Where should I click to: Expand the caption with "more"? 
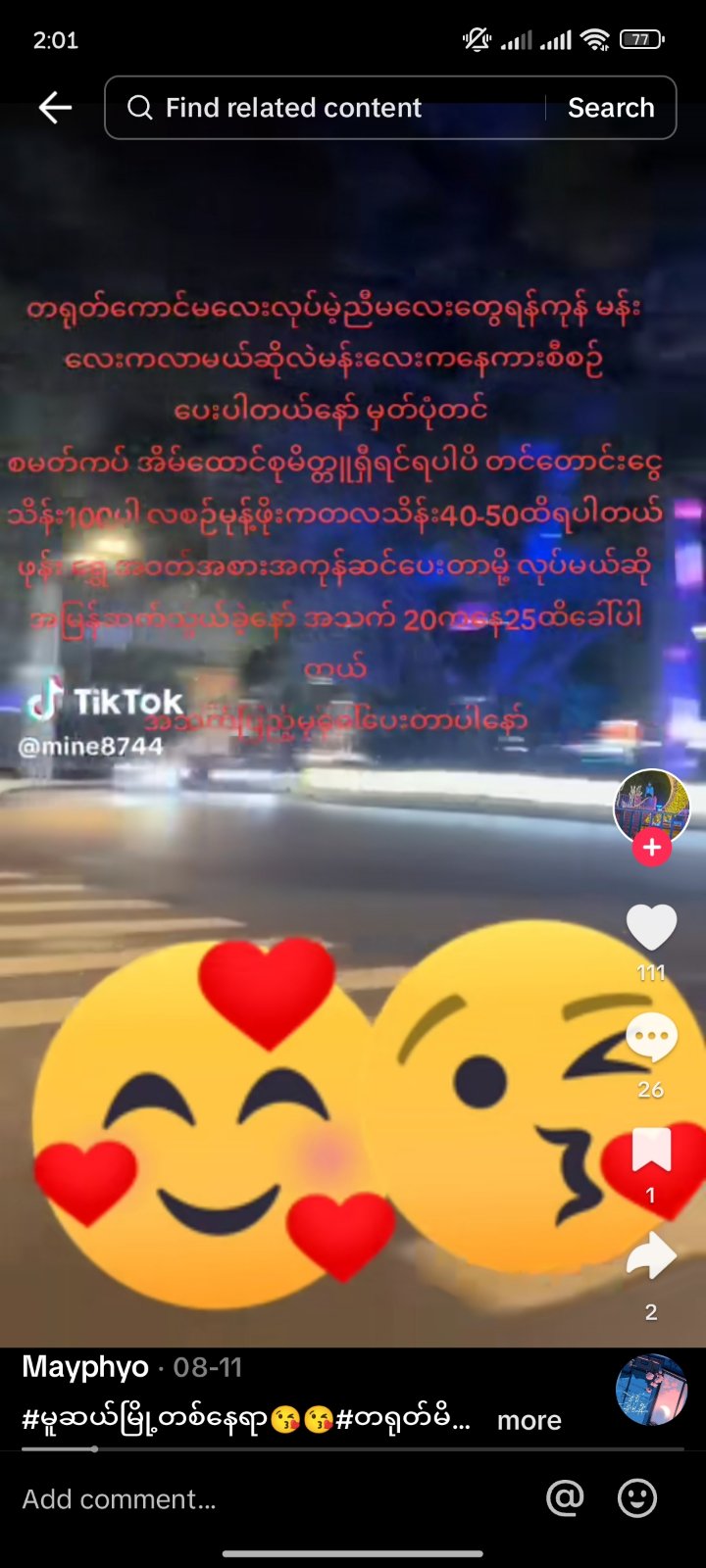pyautogui.click(x=529, y=1420)
